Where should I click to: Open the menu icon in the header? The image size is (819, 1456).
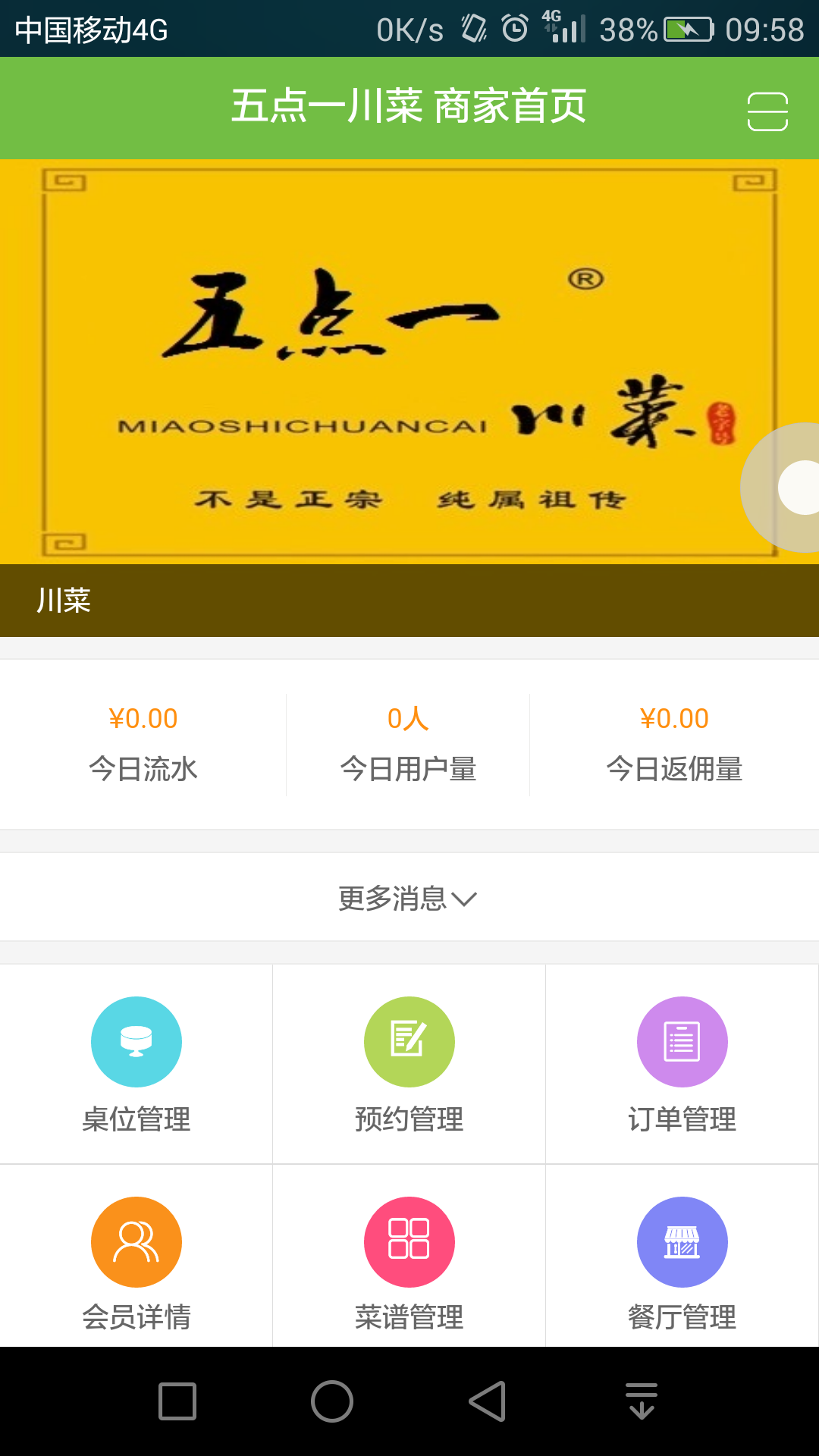click(x=767, y=111)
